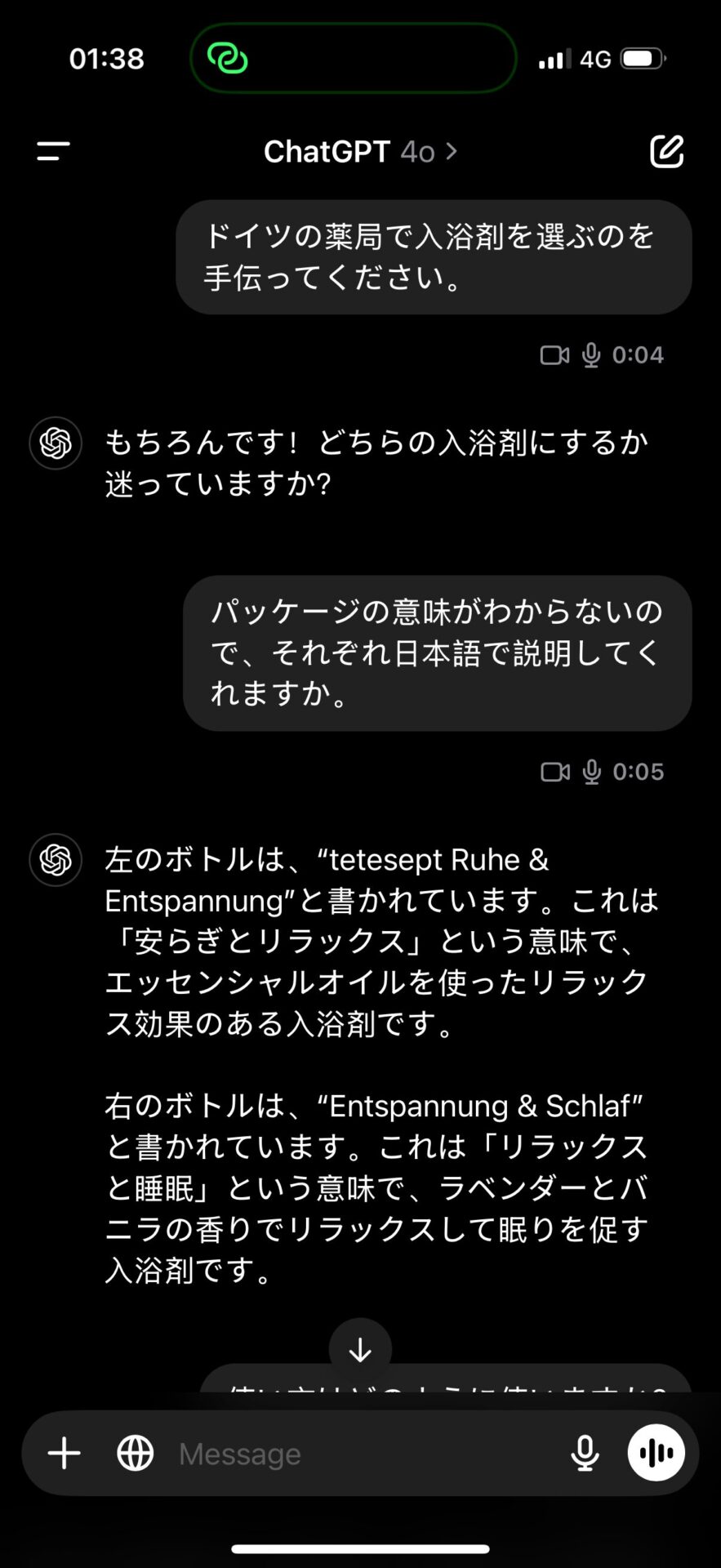Open the sidebar menu
This screenshot has width=721, height=1568.
tap(53, 151)
